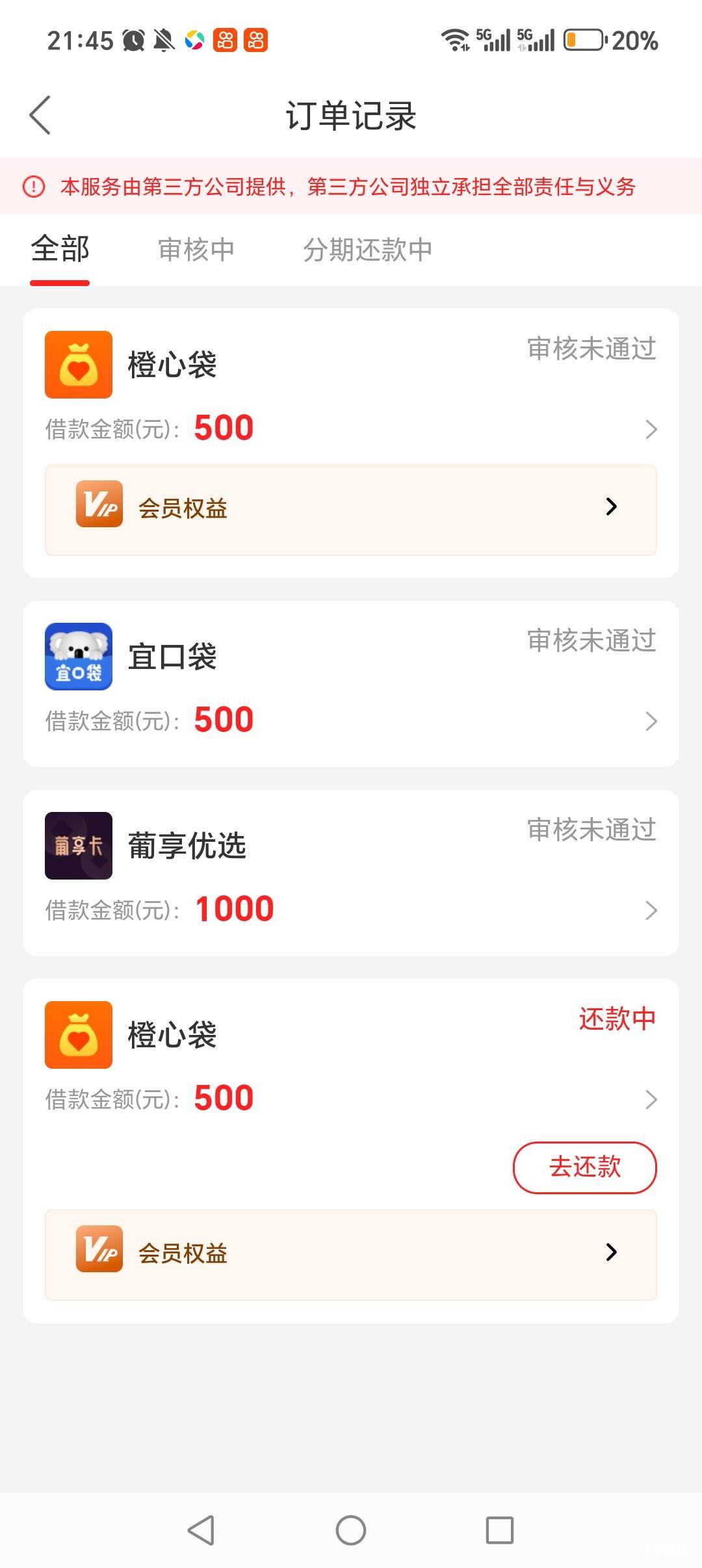Select the 全部 tab
This screenshot has width=702, height=1568.
pos(60,250)
